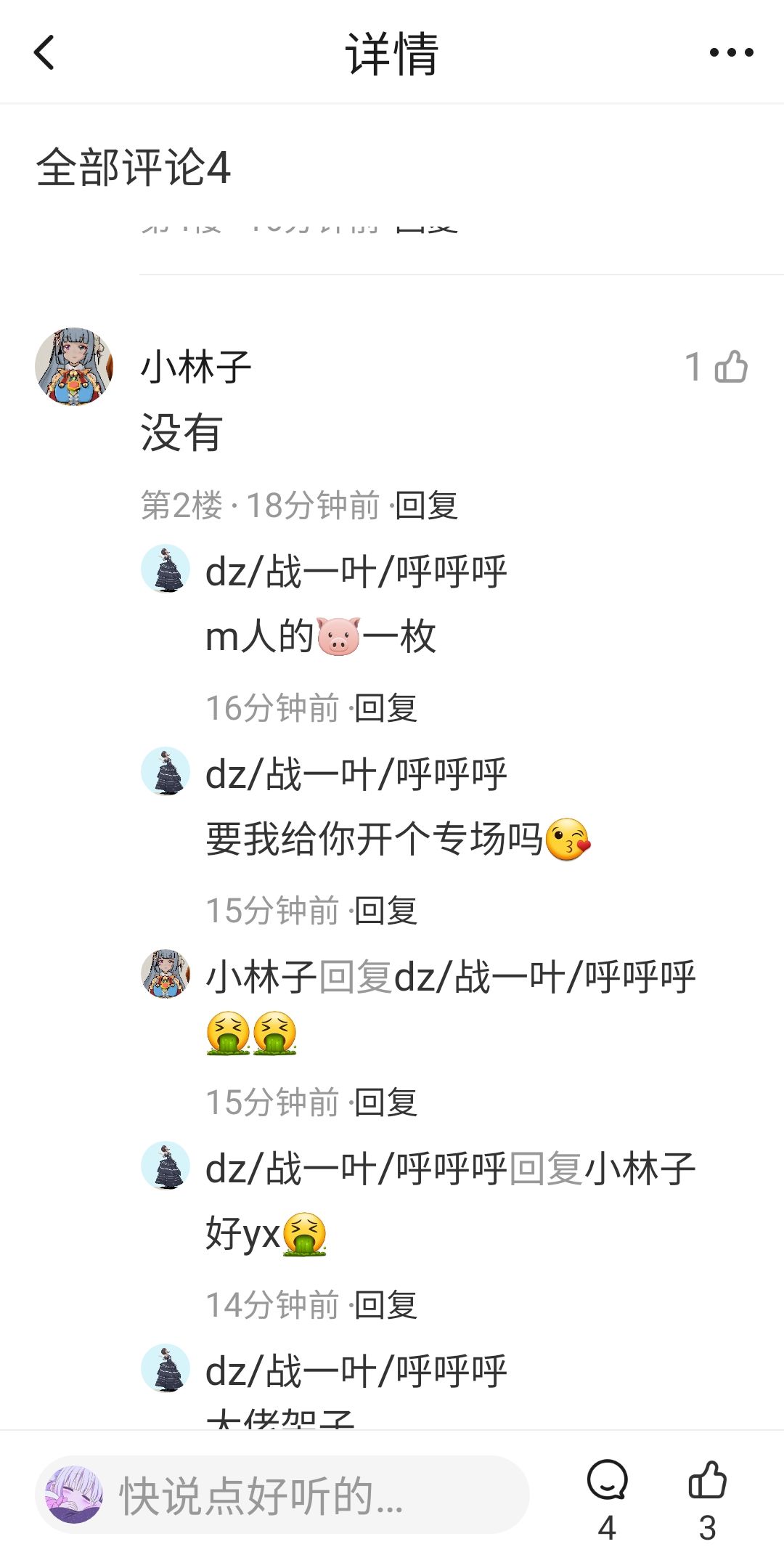Reply to the comment posted 16分钟前

point(385,708)
